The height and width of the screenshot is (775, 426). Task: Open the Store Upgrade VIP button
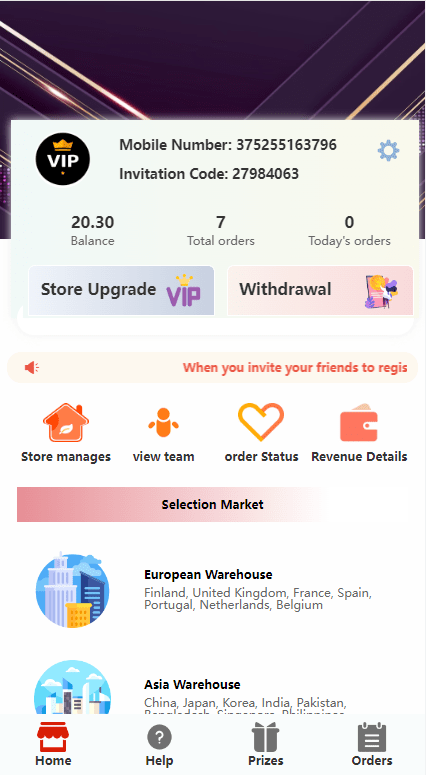(122, 290)
